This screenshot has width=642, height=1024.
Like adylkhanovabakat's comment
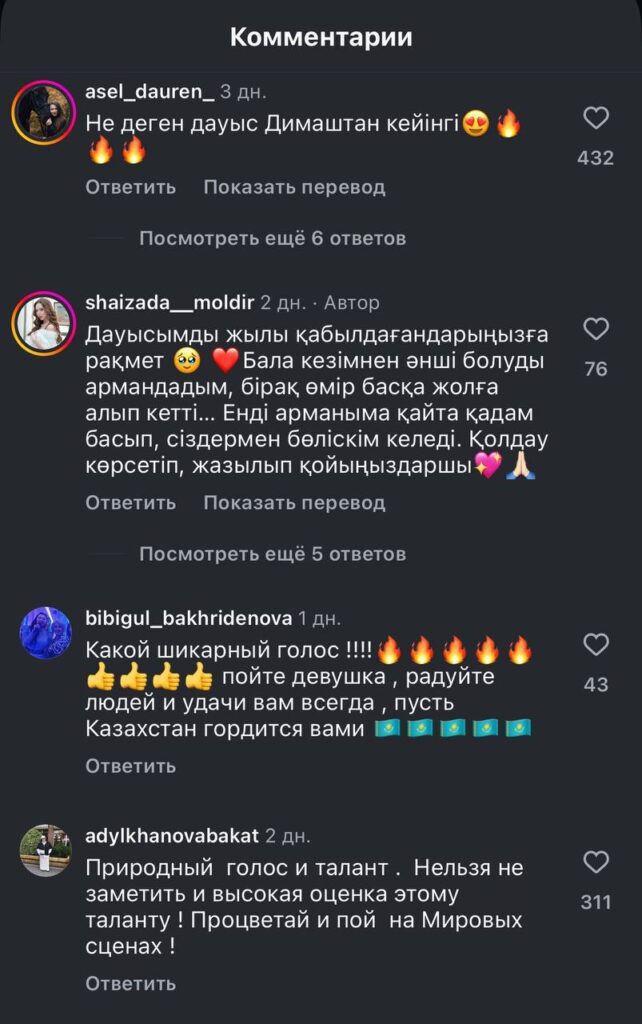coord(596,862)
